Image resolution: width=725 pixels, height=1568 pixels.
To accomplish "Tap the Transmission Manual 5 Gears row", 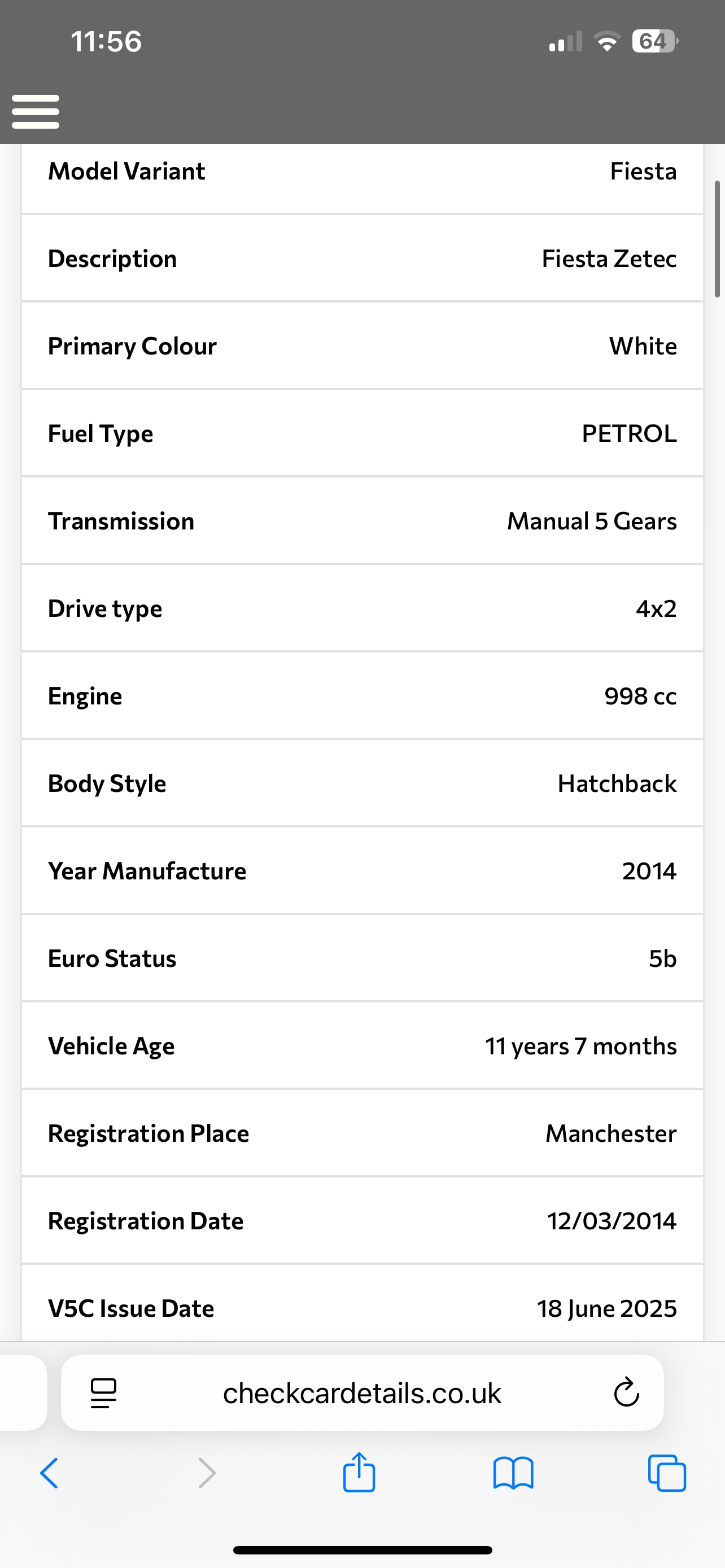I will pyautogui.click(x=361, y=521).
